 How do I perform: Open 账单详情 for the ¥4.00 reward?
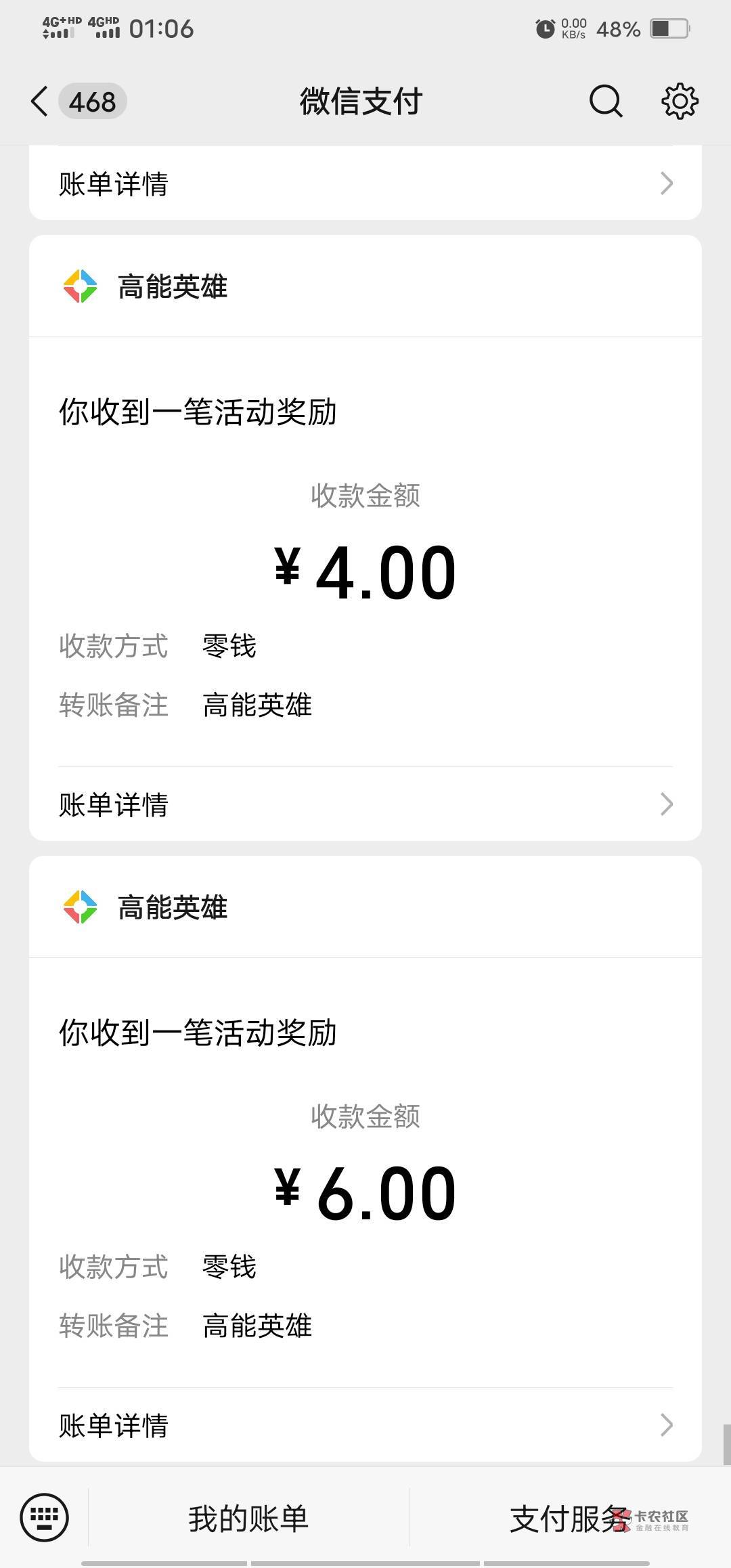pyautogui.click(x=365, y=804)
